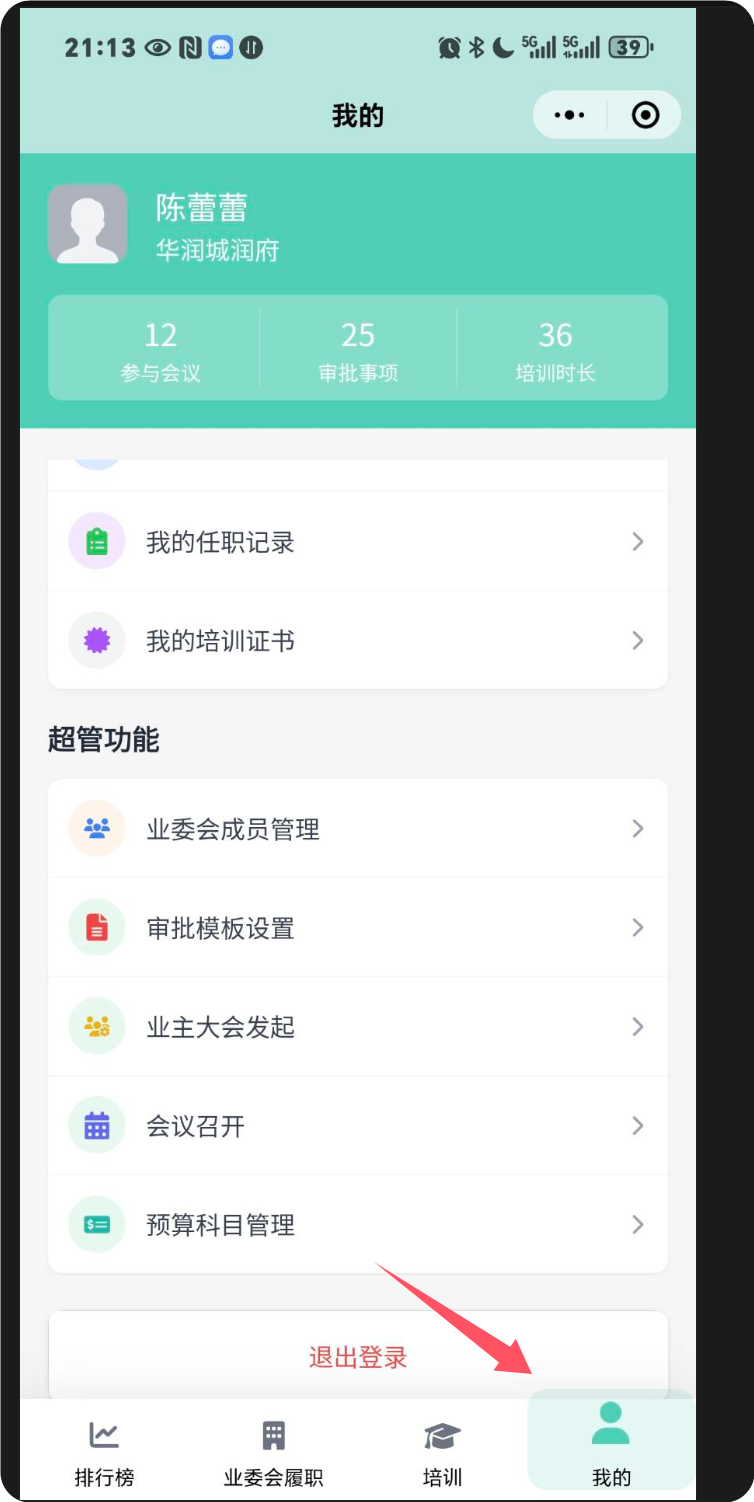Open 业委会成员管理

(357, 829)
